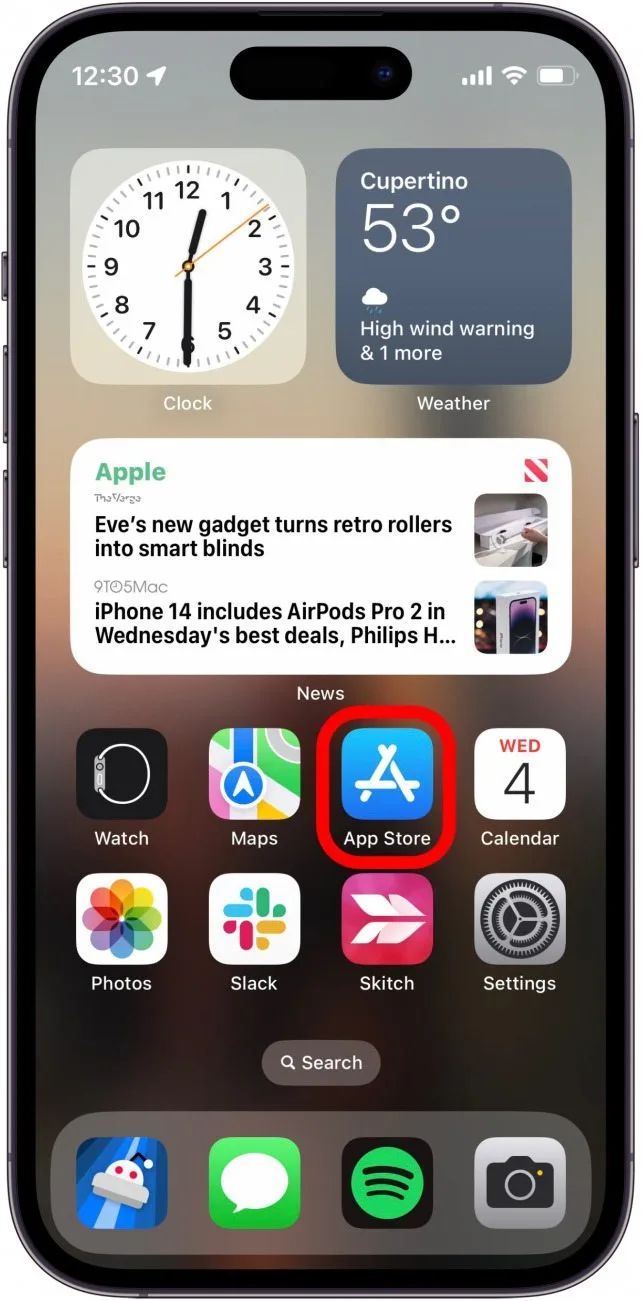Open Settings

(519, 919)
